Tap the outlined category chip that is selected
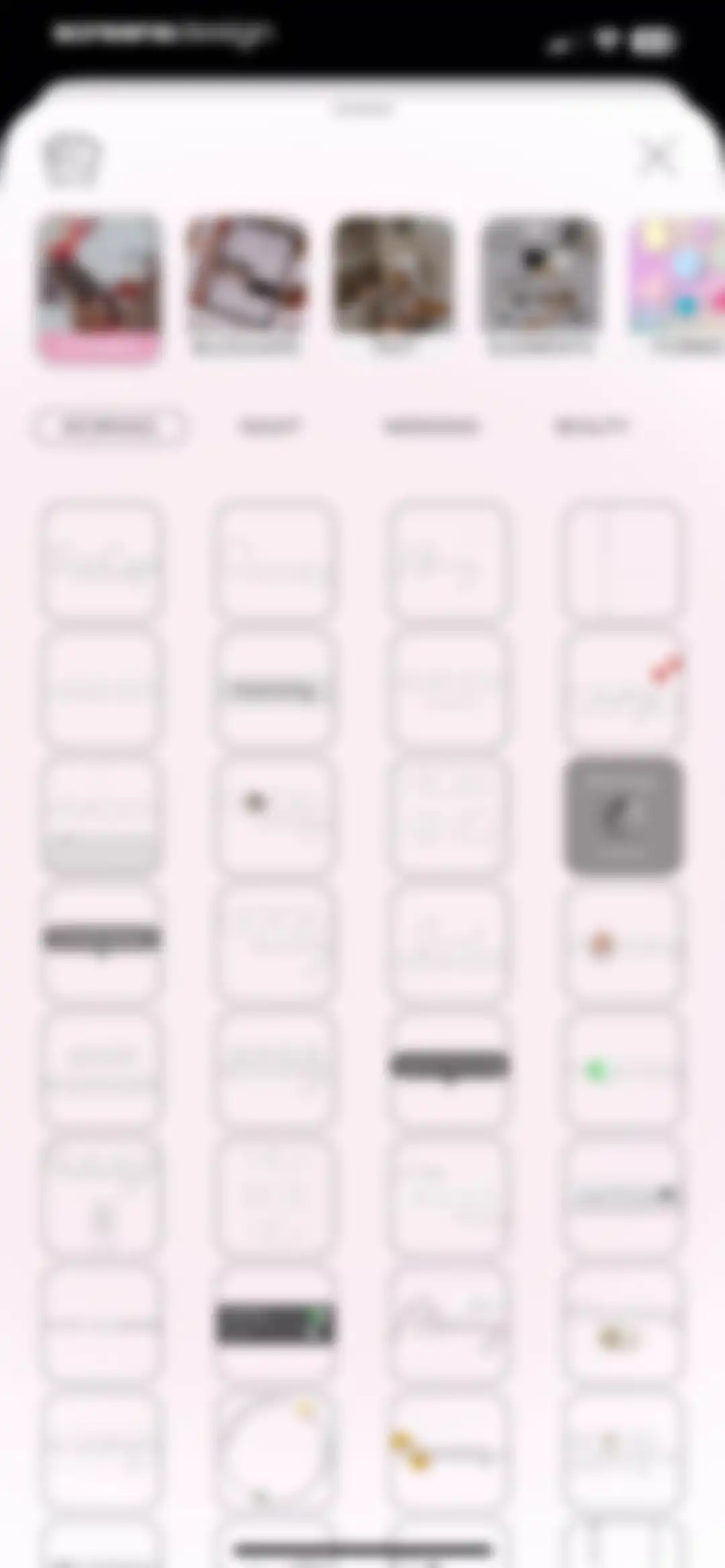Image resolution: width=725 pixels, height=1568 pixels. [x=109, y=426]
